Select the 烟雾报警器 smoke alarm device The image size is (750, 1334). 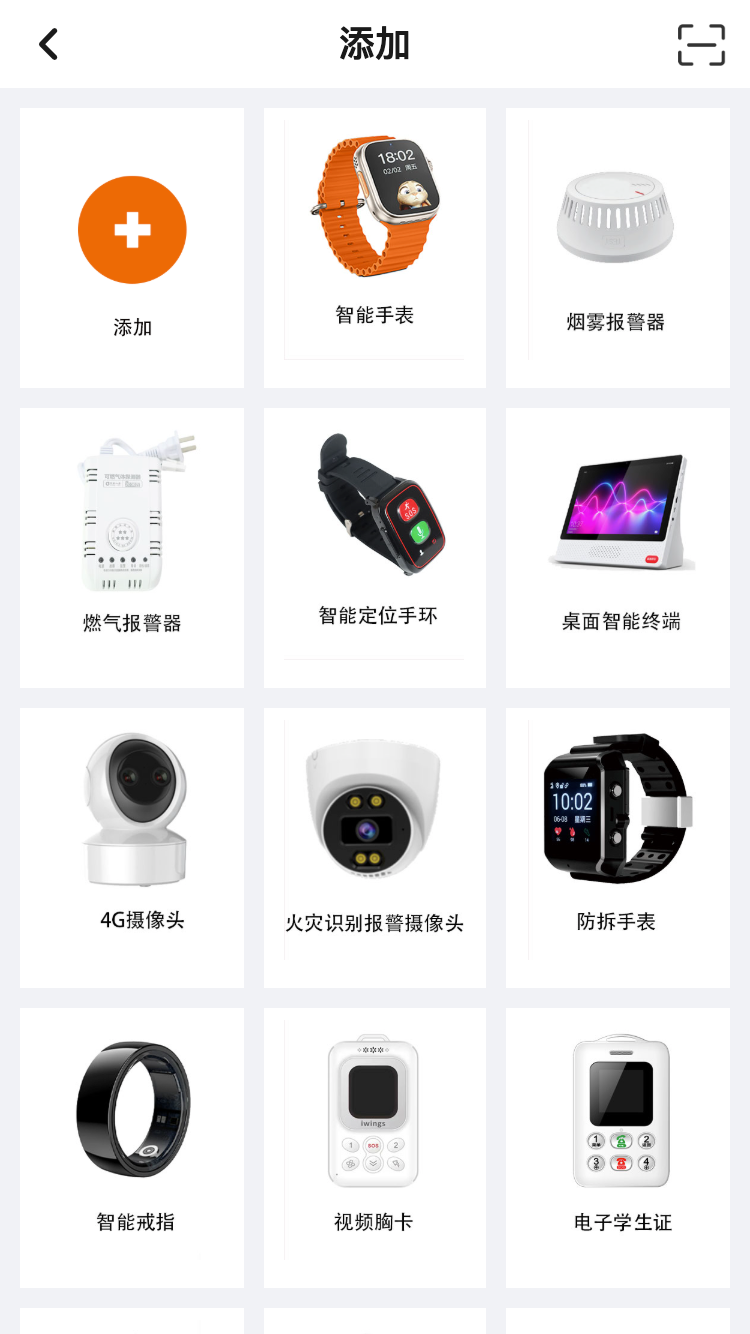click(x=617, y=247)
